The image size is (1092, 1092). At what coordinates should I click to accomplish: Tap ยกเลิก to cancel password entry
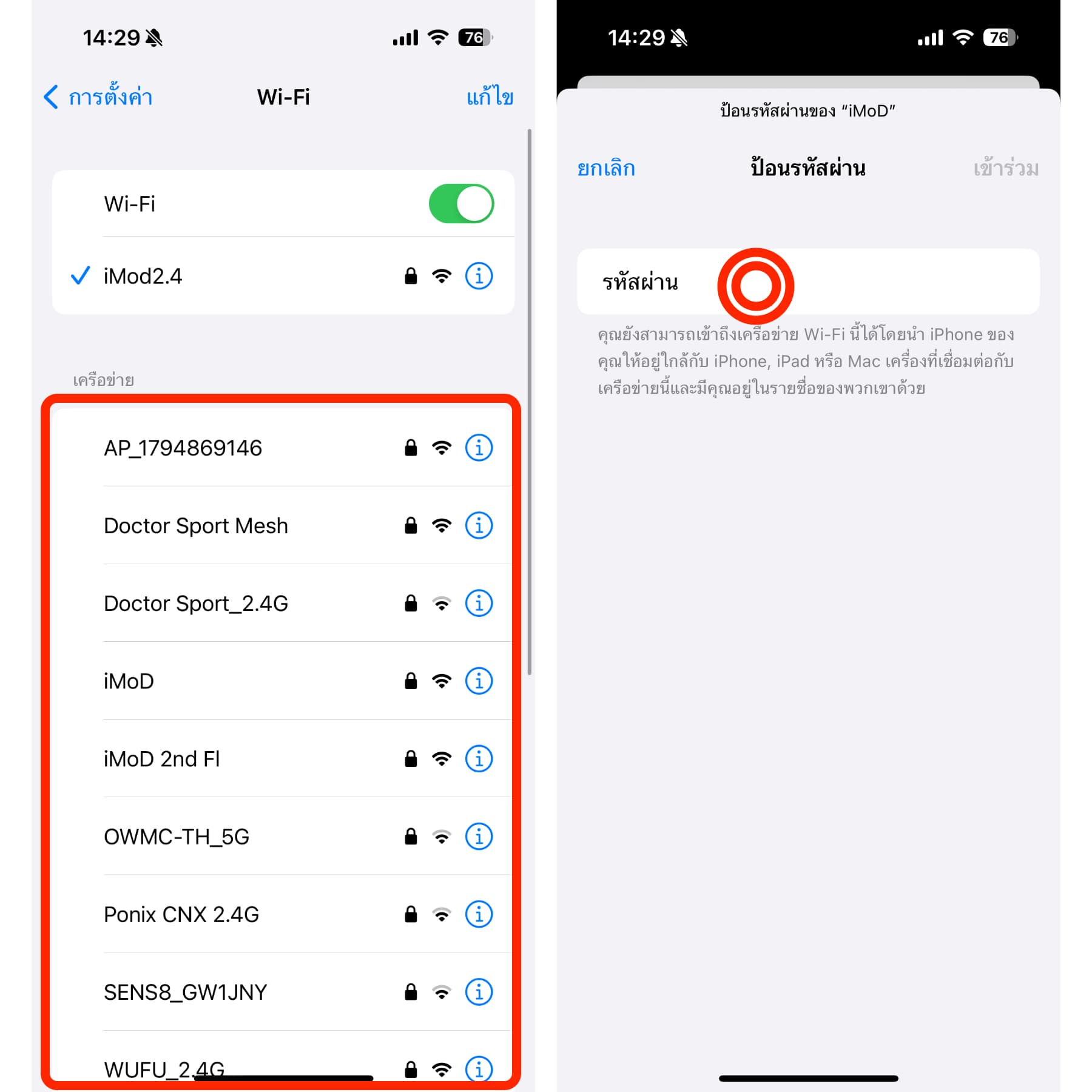(x=605, y=169)
